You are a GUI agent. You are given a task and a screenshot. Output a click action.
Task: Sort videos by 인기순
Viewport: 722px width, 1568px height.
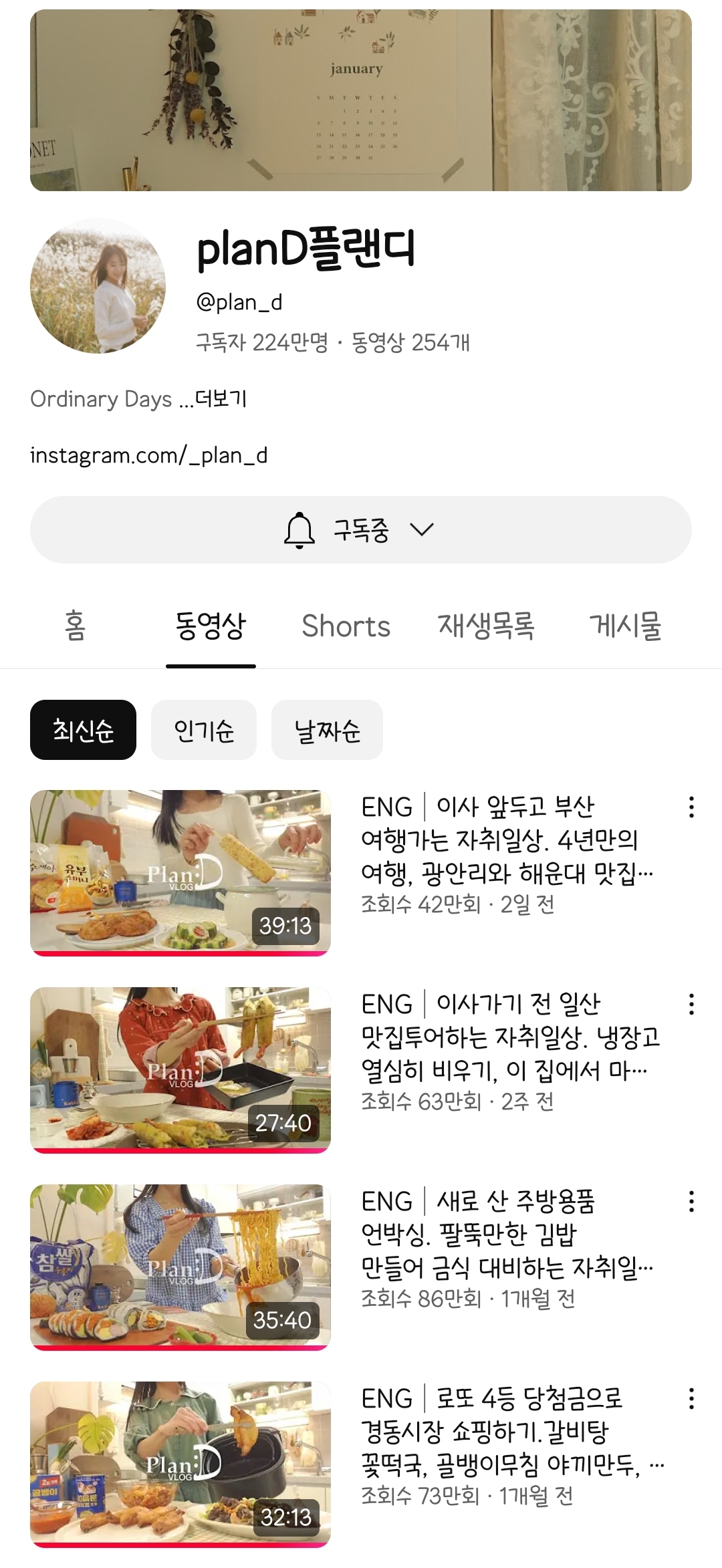(204, 730)
